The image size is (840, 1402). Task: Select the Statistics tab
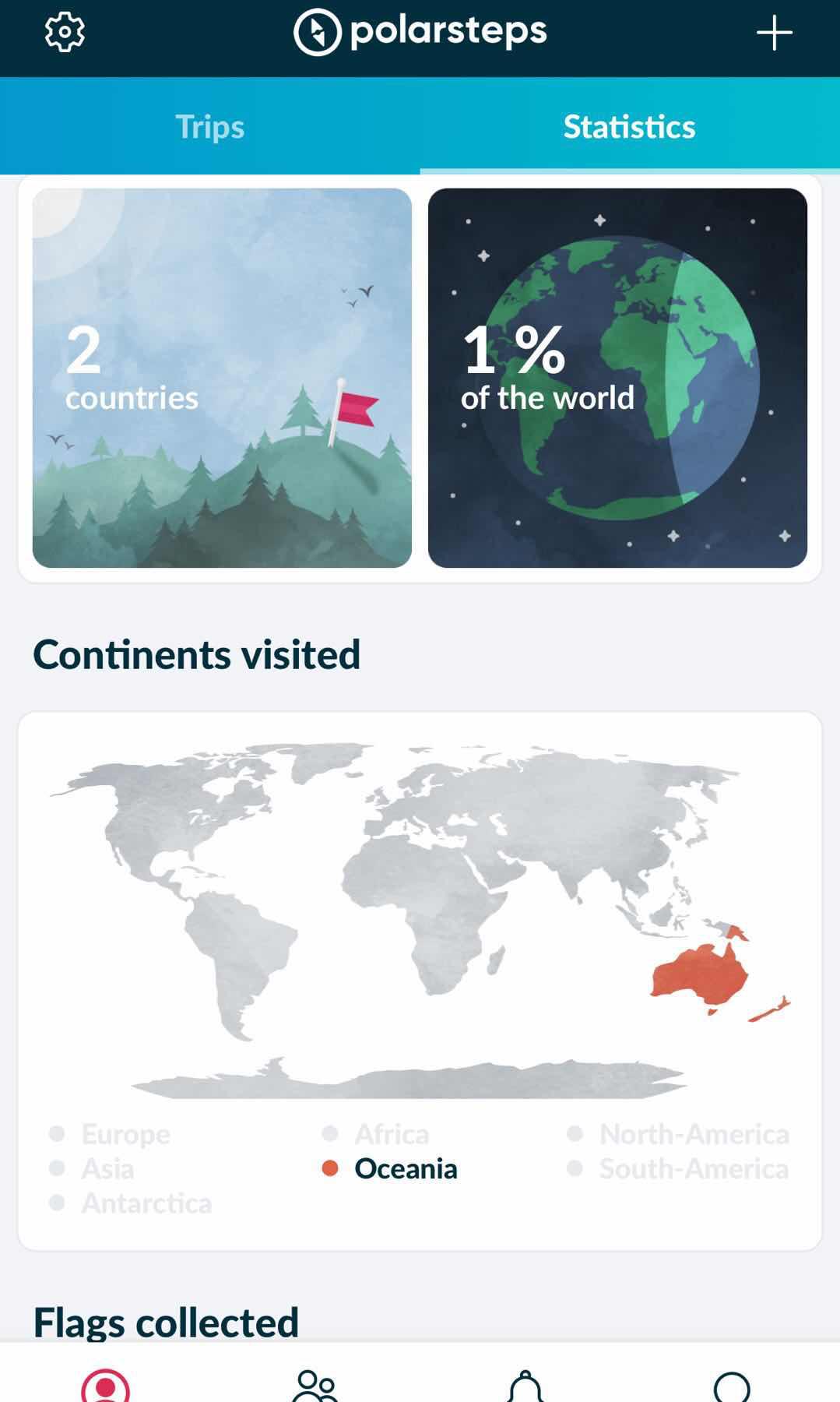[x=629, y=126]
